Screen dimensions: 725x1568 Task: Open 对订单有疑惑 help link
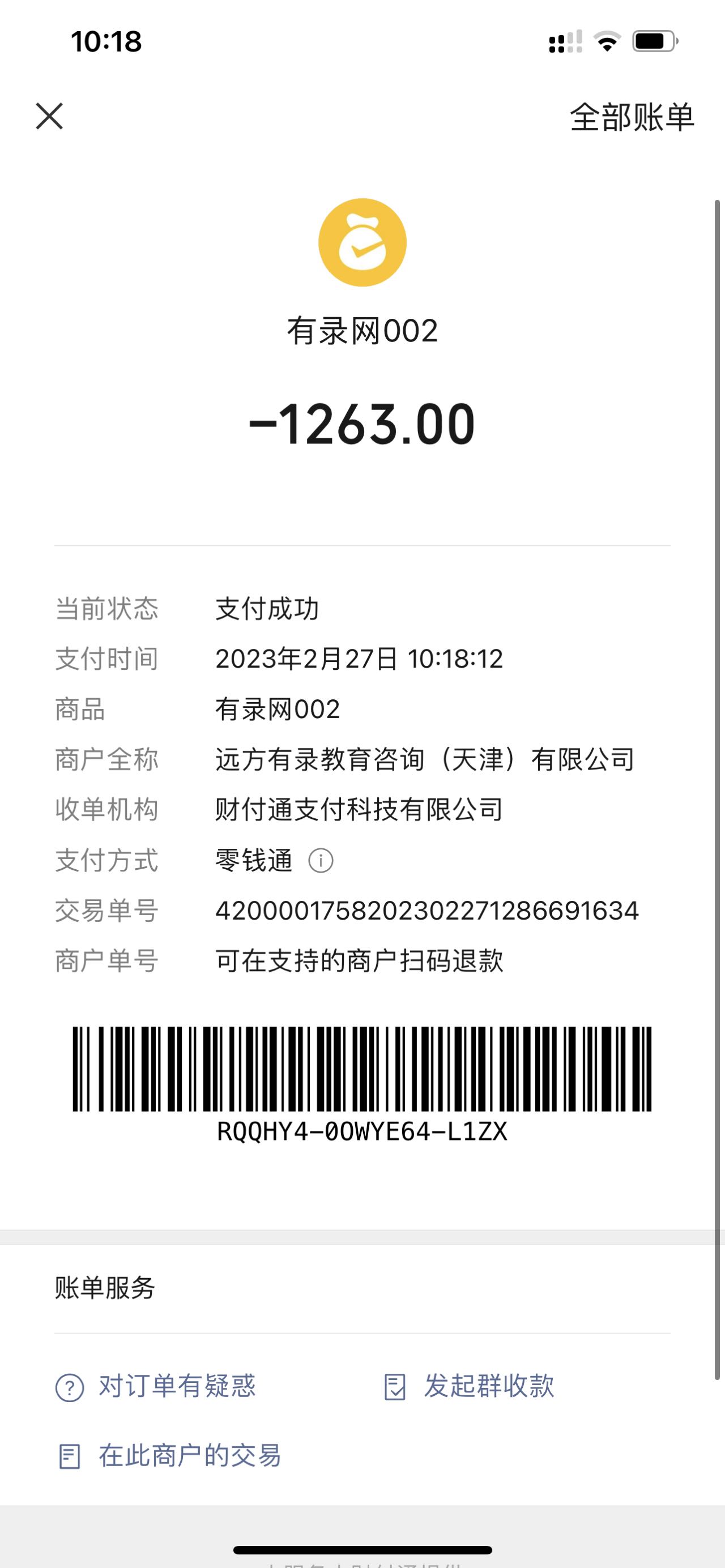coord(156,1386)
